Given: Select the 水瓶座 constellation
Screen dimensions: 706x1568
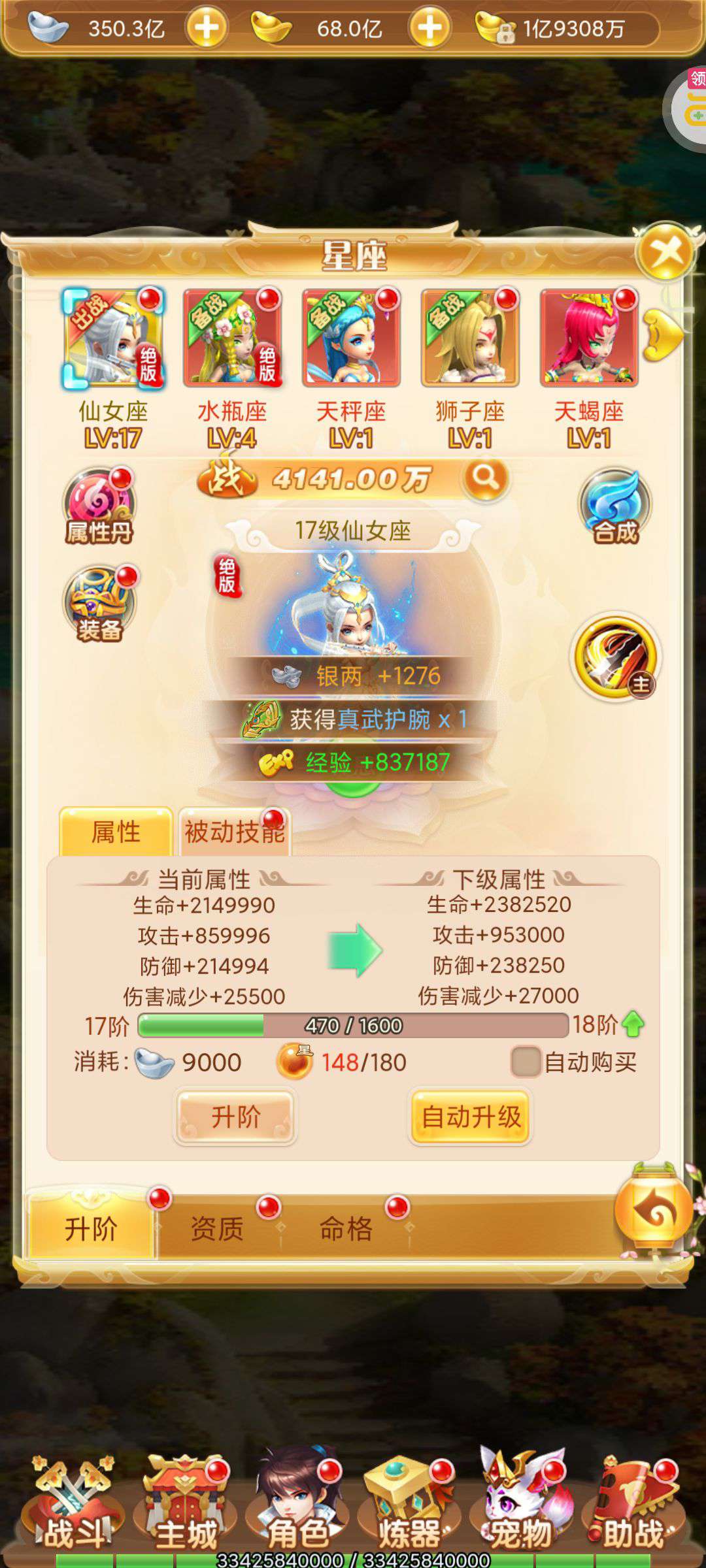Looking at the screenshot, I should tap(232, 338).
